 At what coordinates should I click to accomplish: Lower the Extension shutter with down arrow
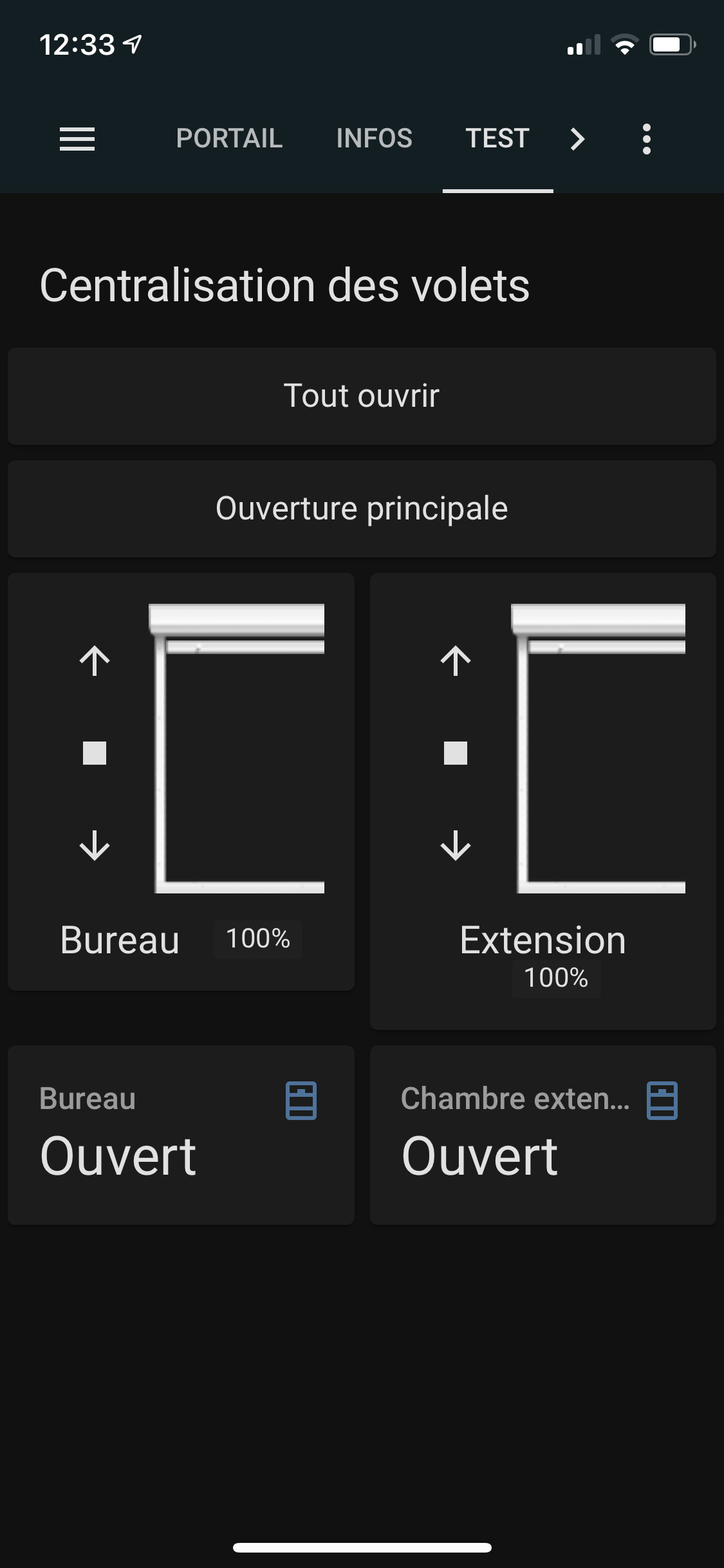pyautogui.click(x=456, y=845)
